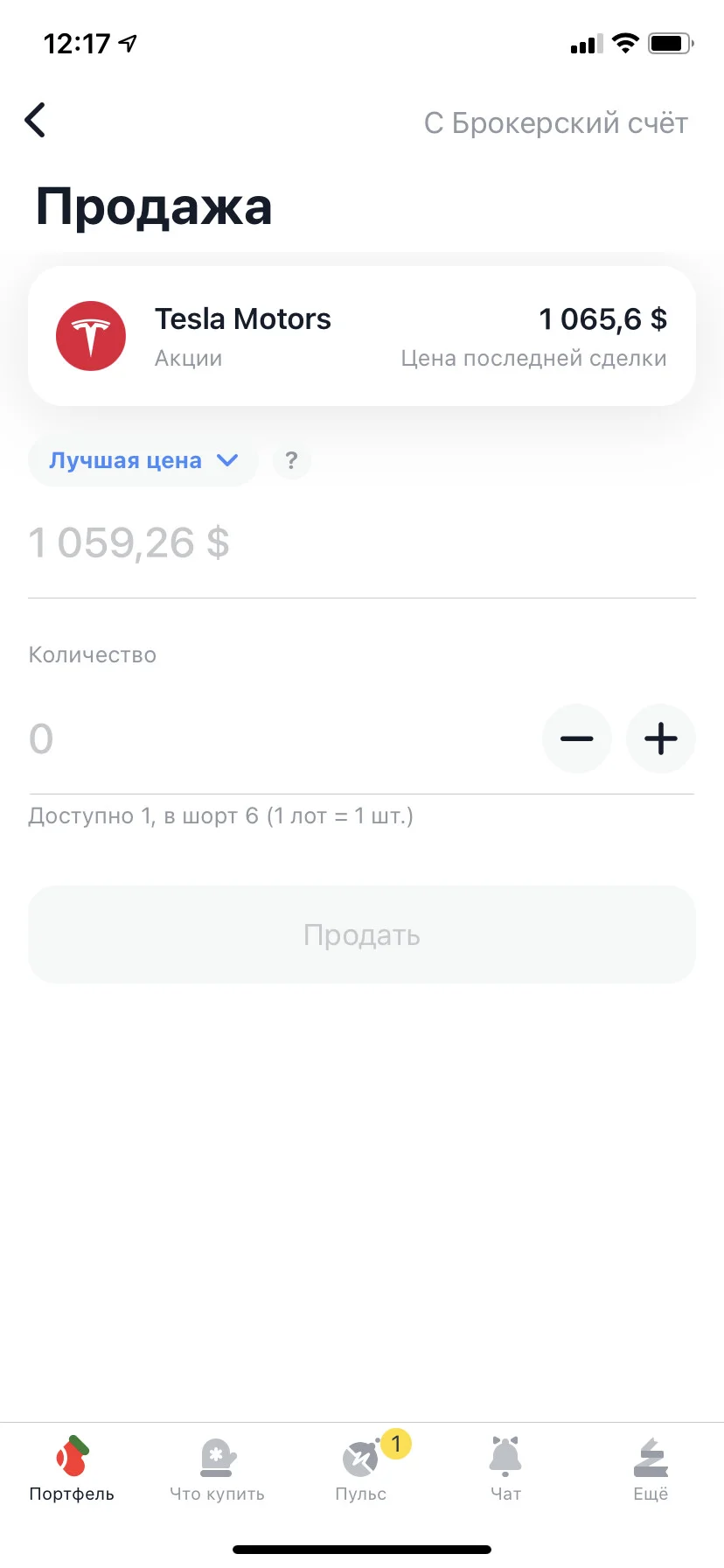Decrease quantity with the minus button
Screen dimensions: 724x1568
point(577,738)
